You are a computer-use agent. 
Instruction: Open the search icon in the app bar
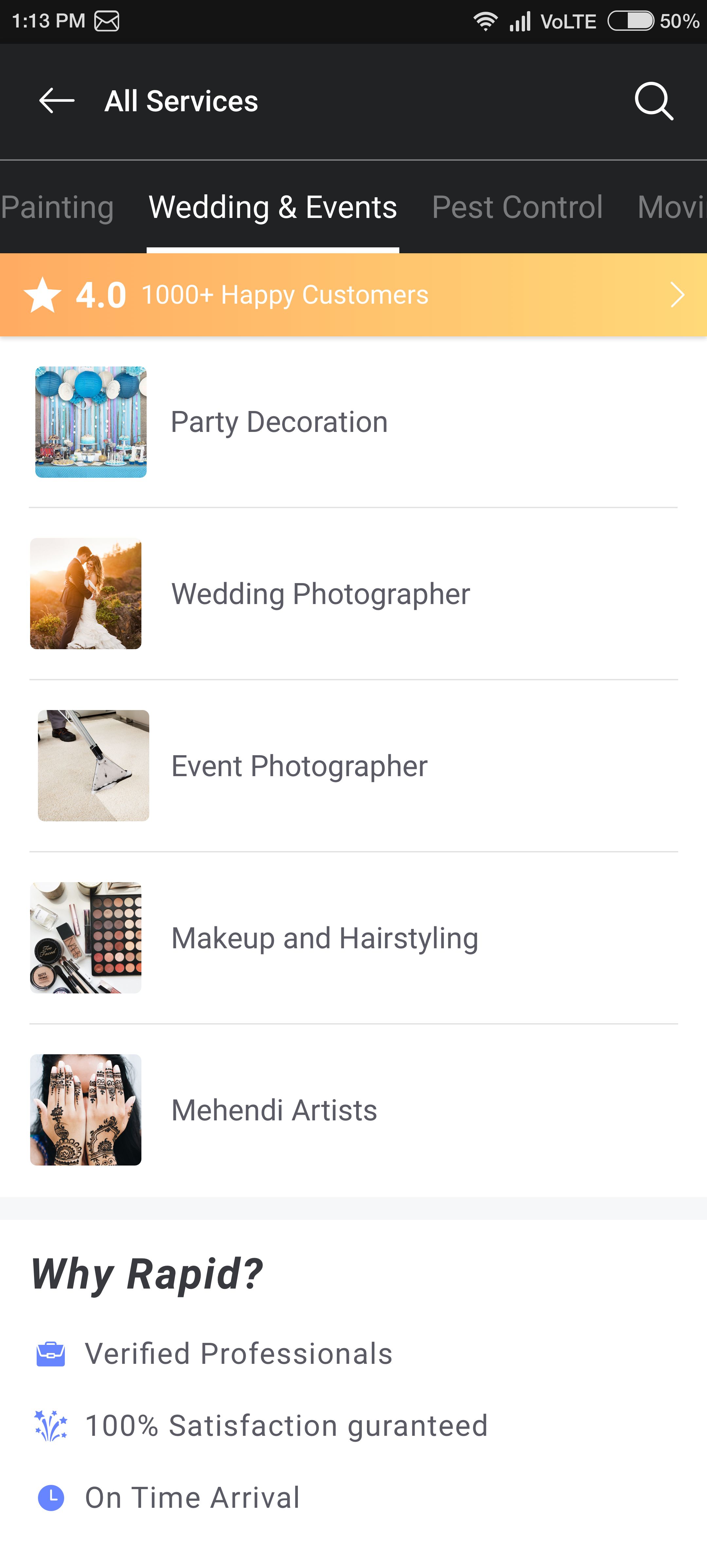pyautogui.click(x=653, y=101)
